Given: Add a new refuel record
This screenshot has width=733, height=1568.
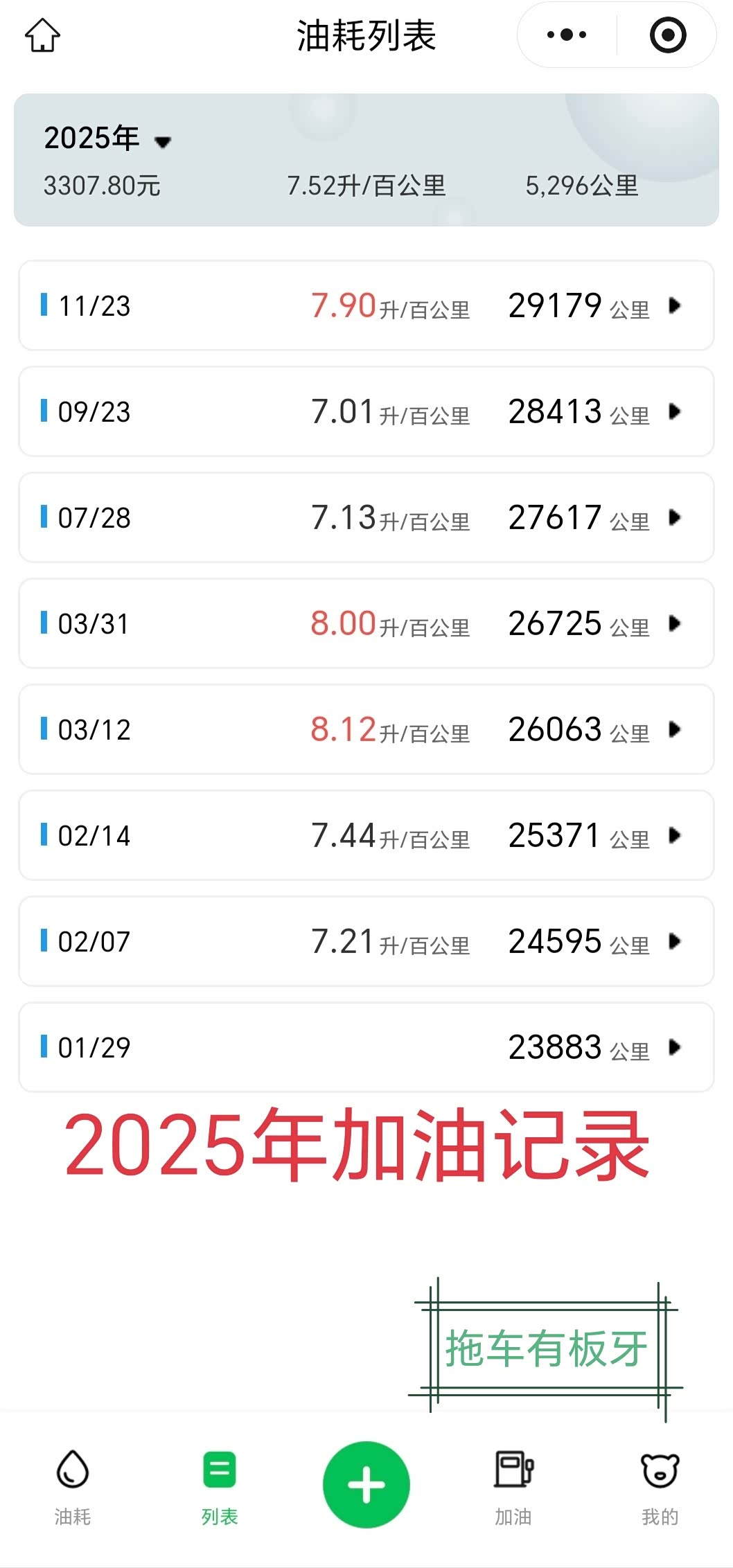Looking at the screenshot, I should pyautogui.click(x=366, y=1485).
